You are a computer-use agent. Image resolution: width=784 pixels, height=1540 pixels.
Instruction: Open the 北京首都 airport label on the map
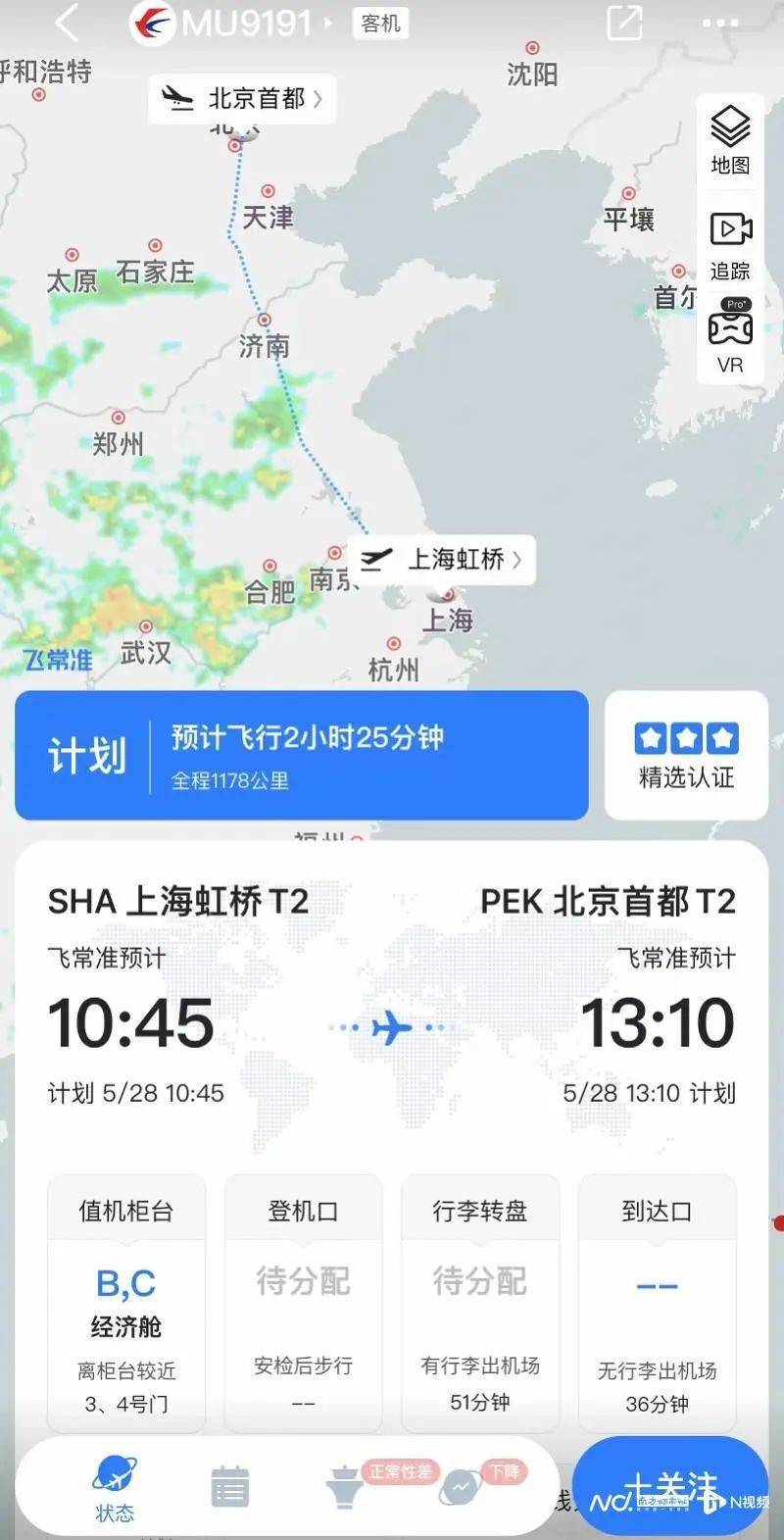pyautogui.click(x=243, y=98)
